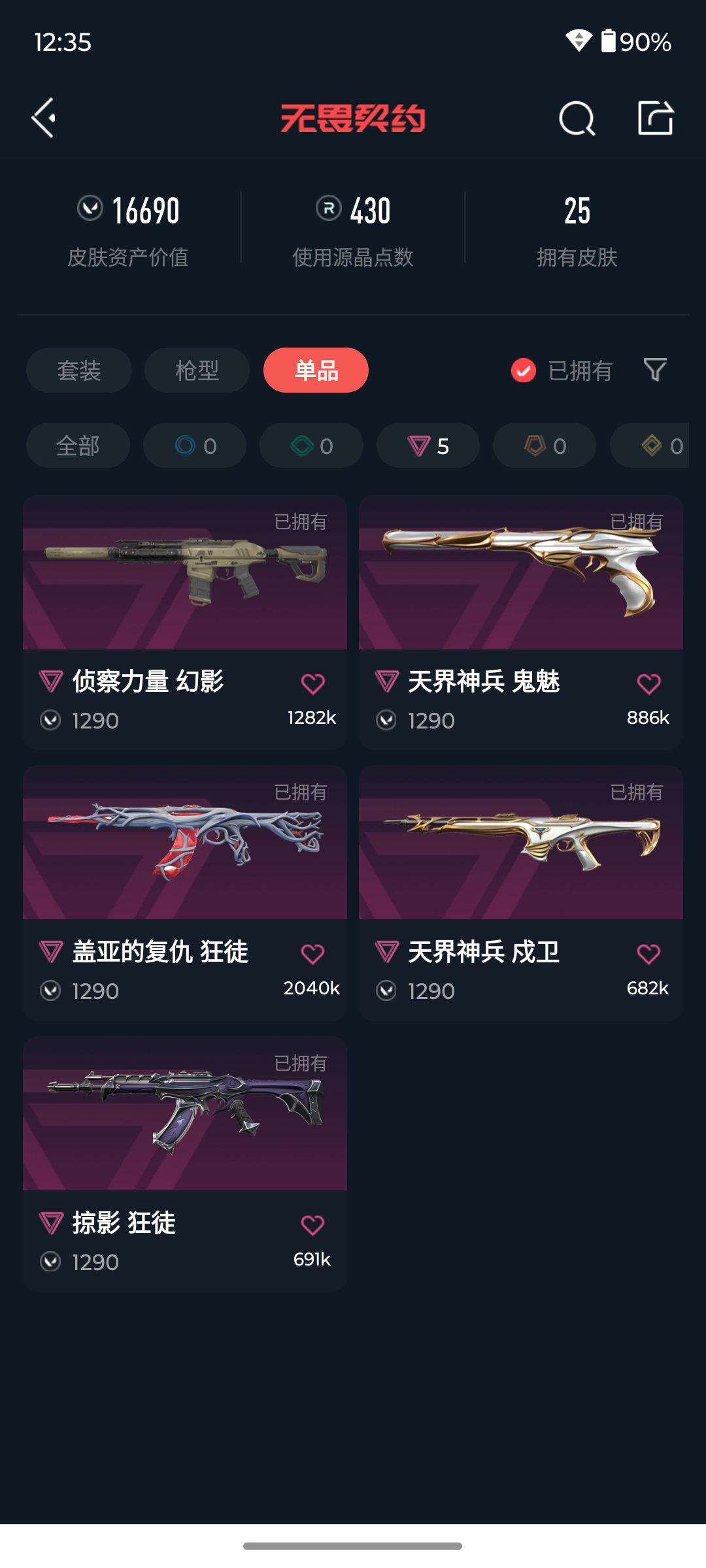Open the search icon
The image size is (706, 1568).
[577, 118]
